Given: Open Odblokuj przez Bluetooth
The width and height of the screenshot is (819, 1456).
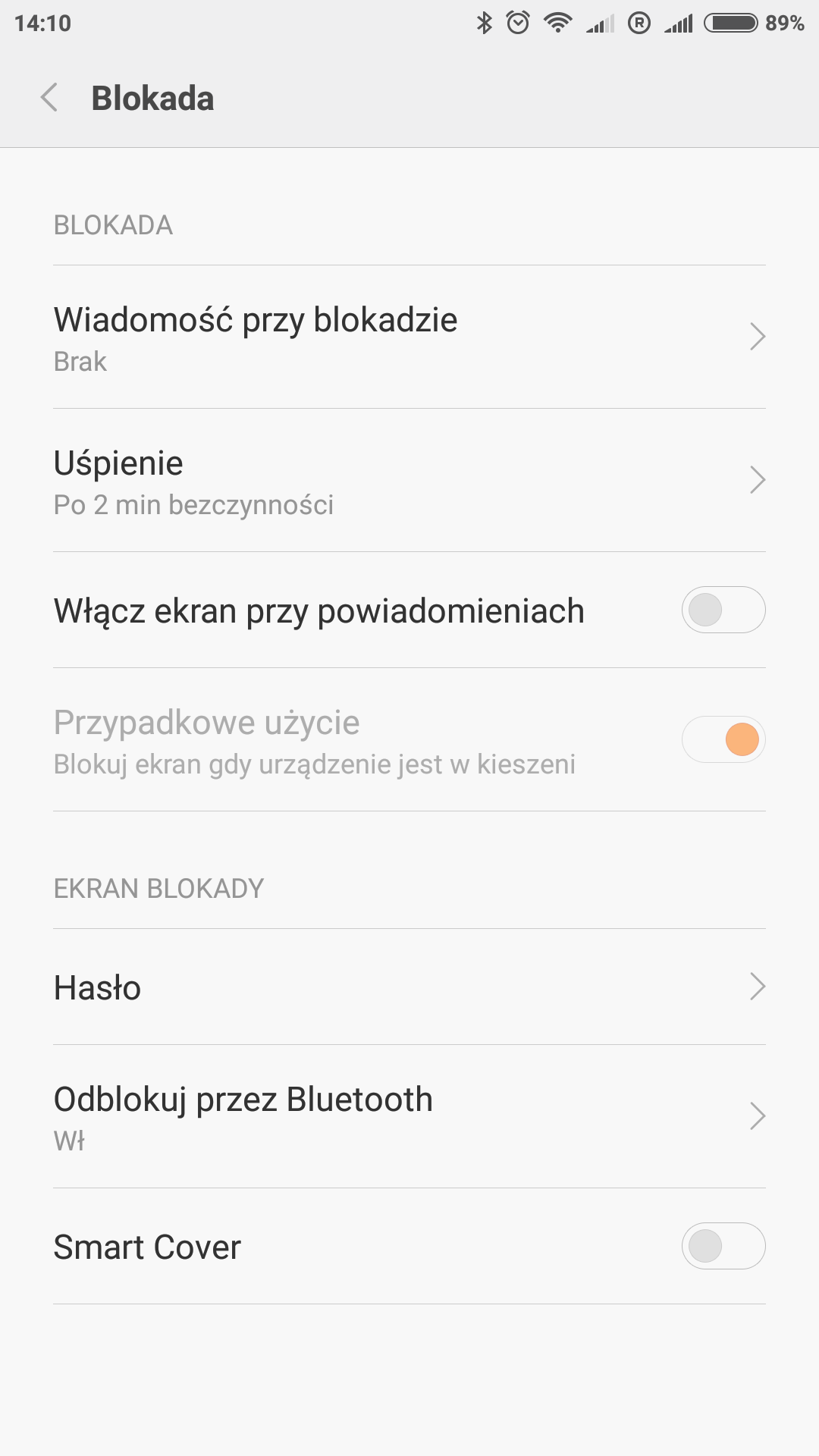Looking at the screenshot, I should (x=409, y=1117).
